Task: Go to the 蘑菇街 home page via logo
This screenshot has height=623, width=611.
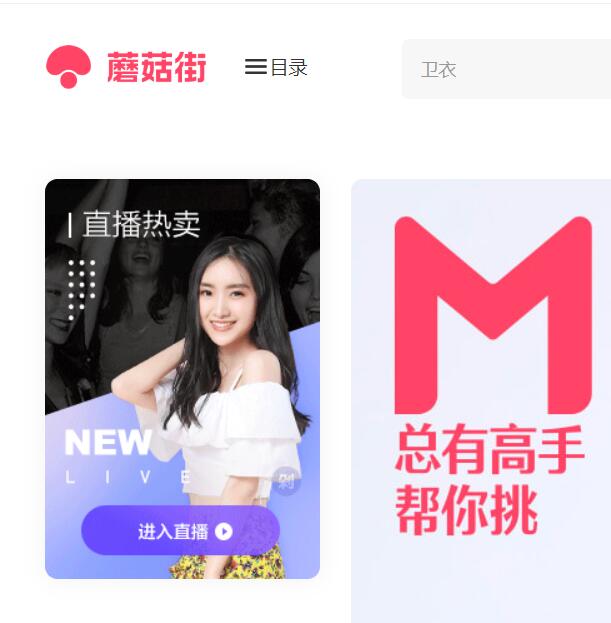Action: (x=126, y=67)
